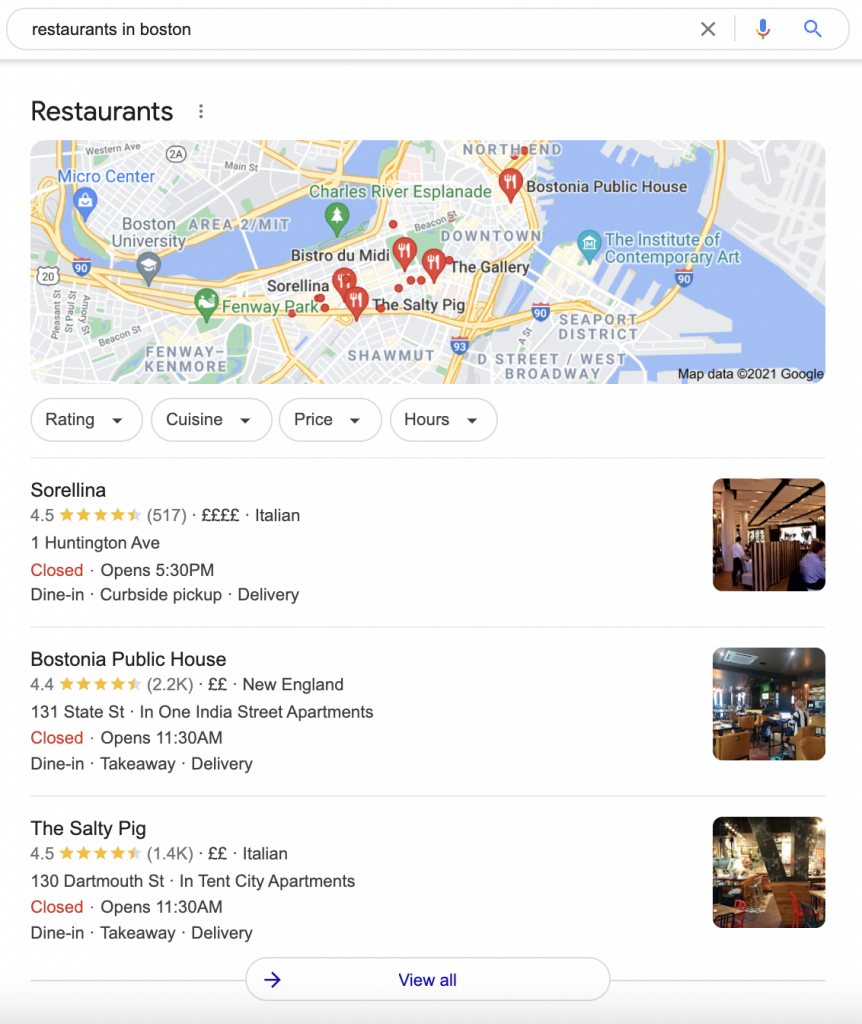Click the blue magnifying glass search icon
The height and width of the screenshot is (1024, 862).
tap(813, 29)
